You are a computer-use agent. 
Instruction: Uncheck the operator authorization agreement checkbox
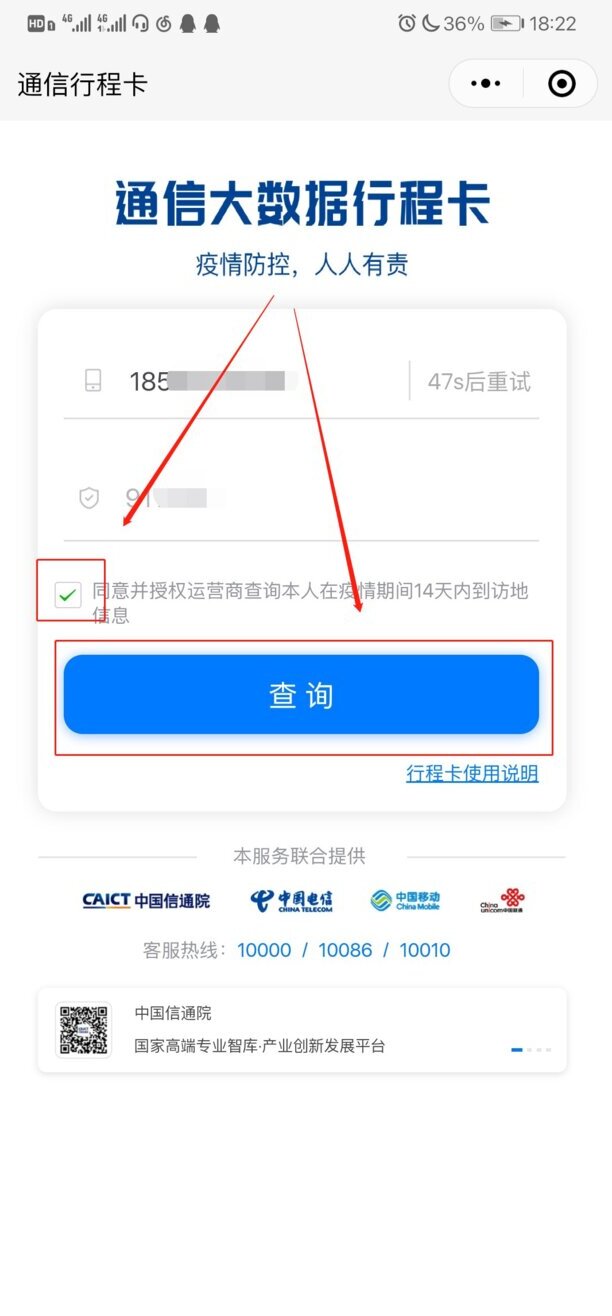click(x=68, y=595)
